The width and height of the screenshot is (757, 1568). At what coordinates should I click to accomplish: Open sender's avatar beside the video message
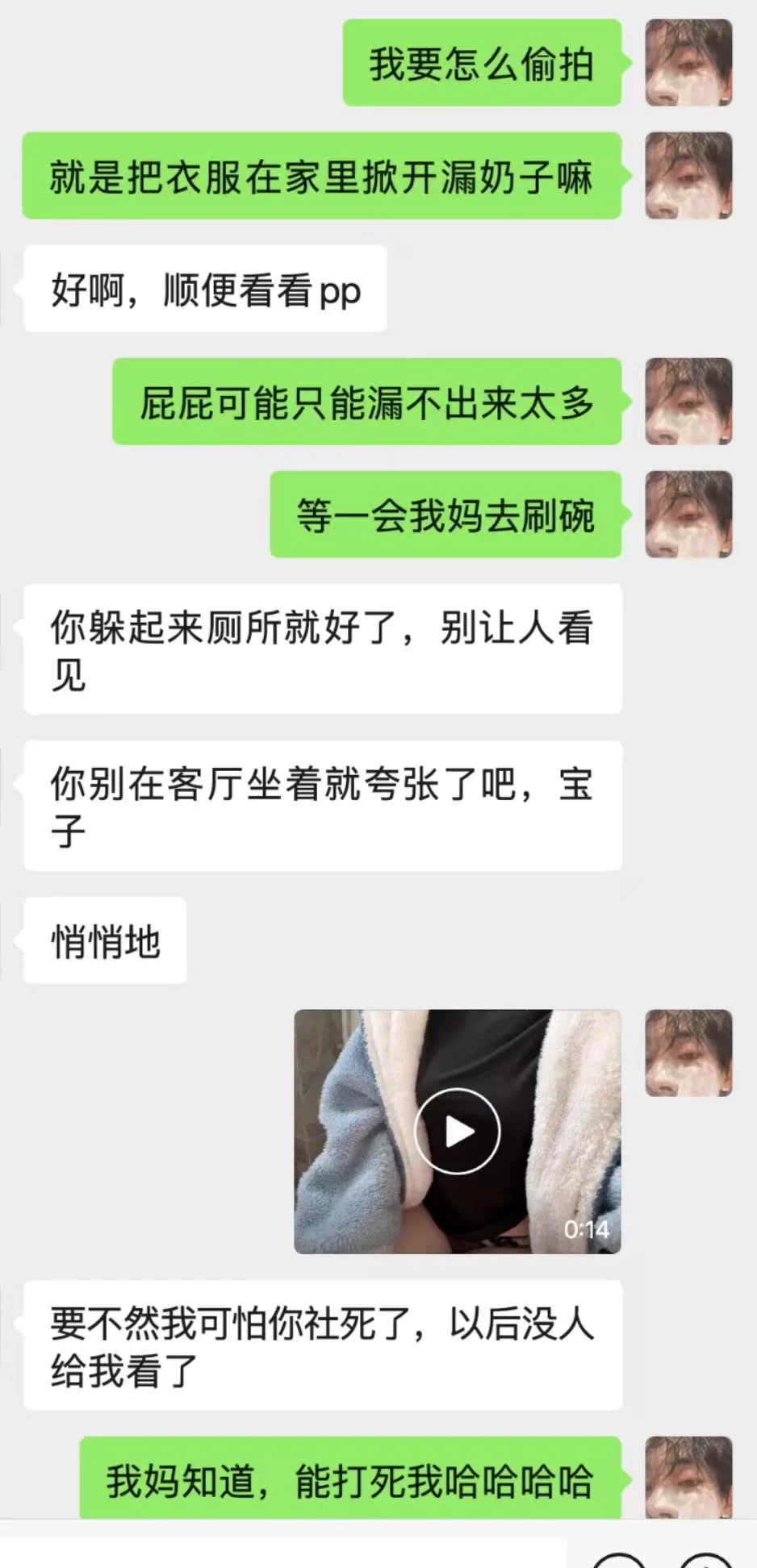688,1053
